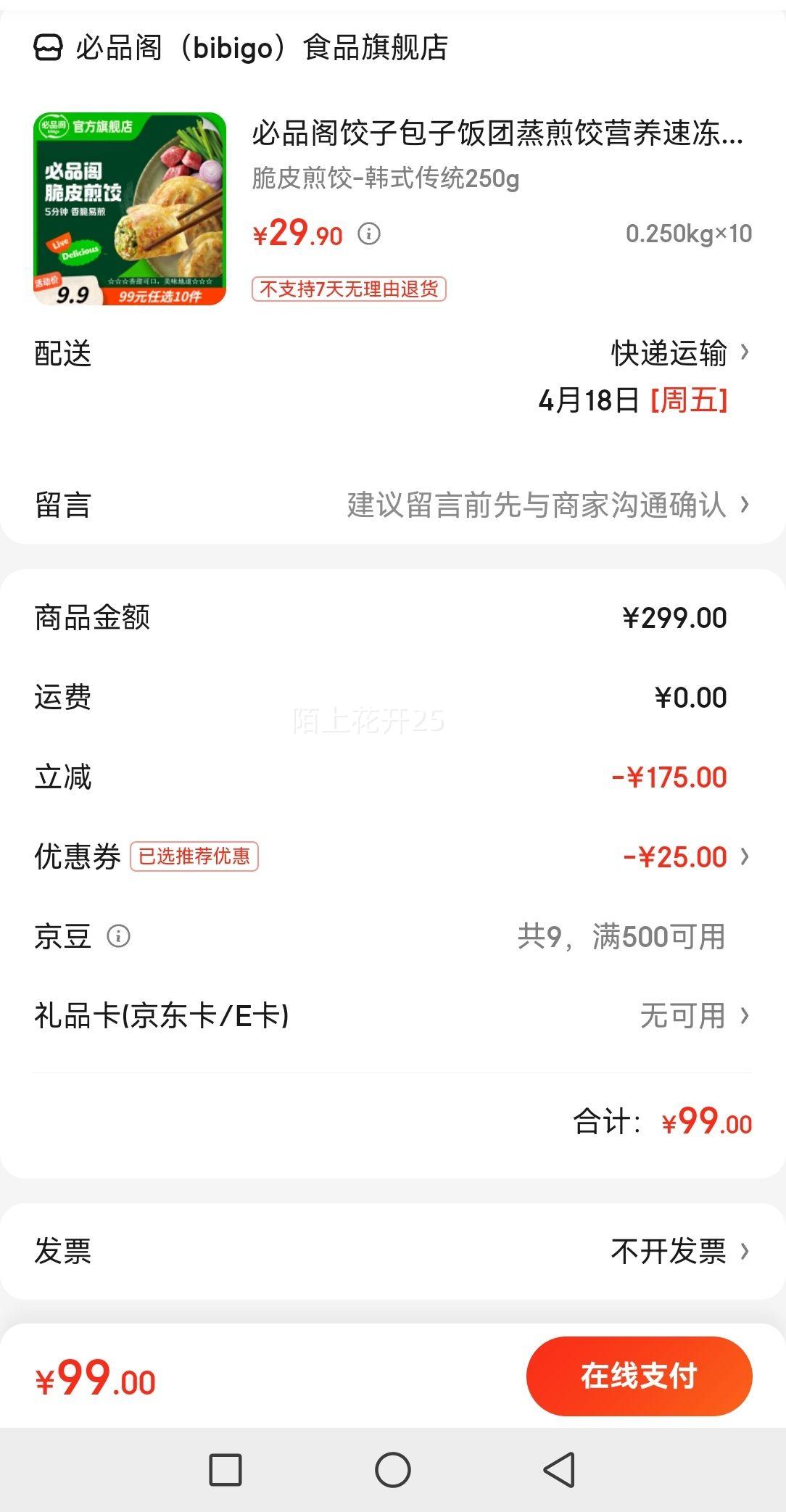Click the info icon beside 京豆

[x=118, y=937]
